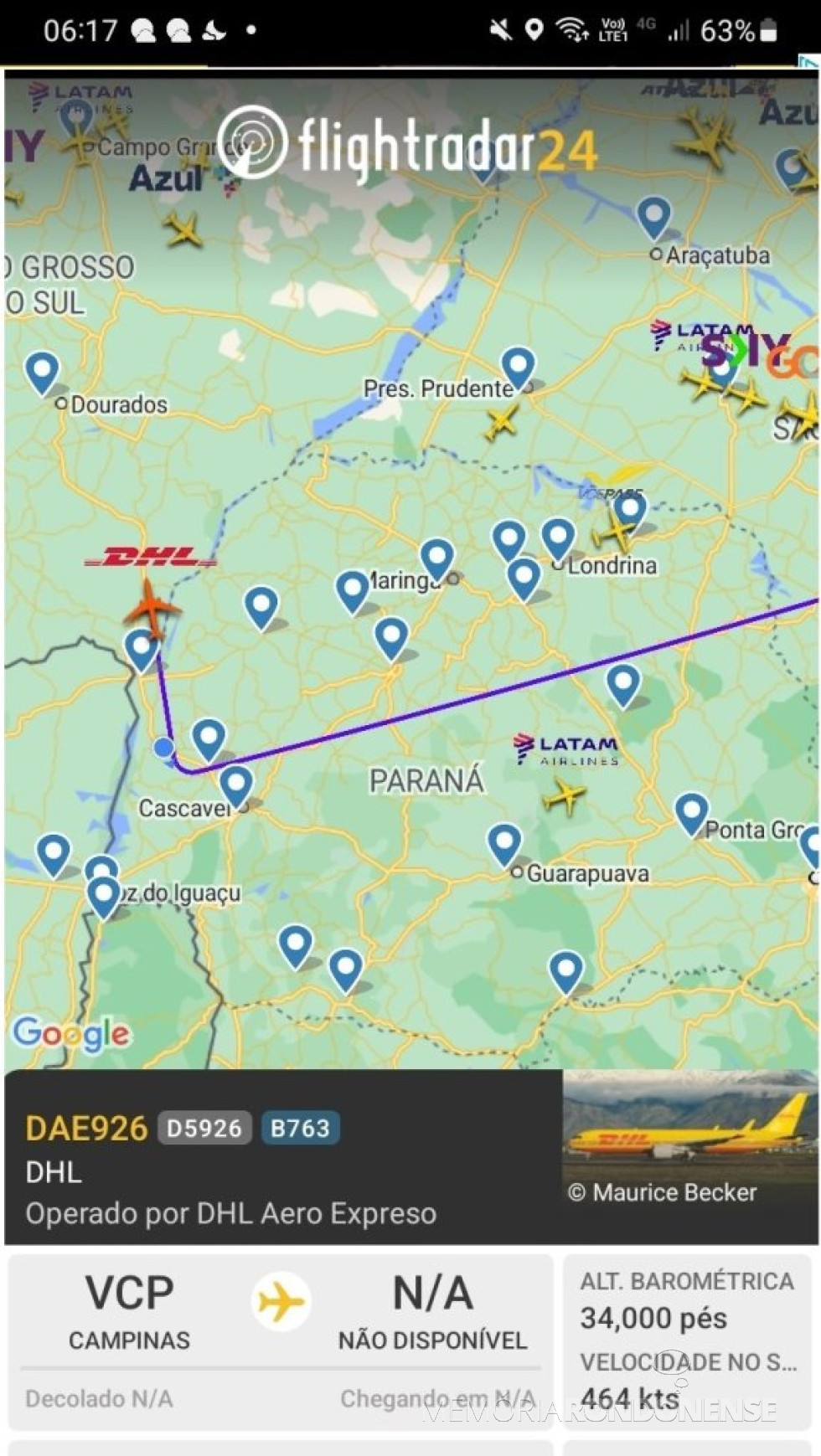Tap the Pres. Prudente airport marker
This screenshot has width=821, height=1456.
(x=518, y=366)
